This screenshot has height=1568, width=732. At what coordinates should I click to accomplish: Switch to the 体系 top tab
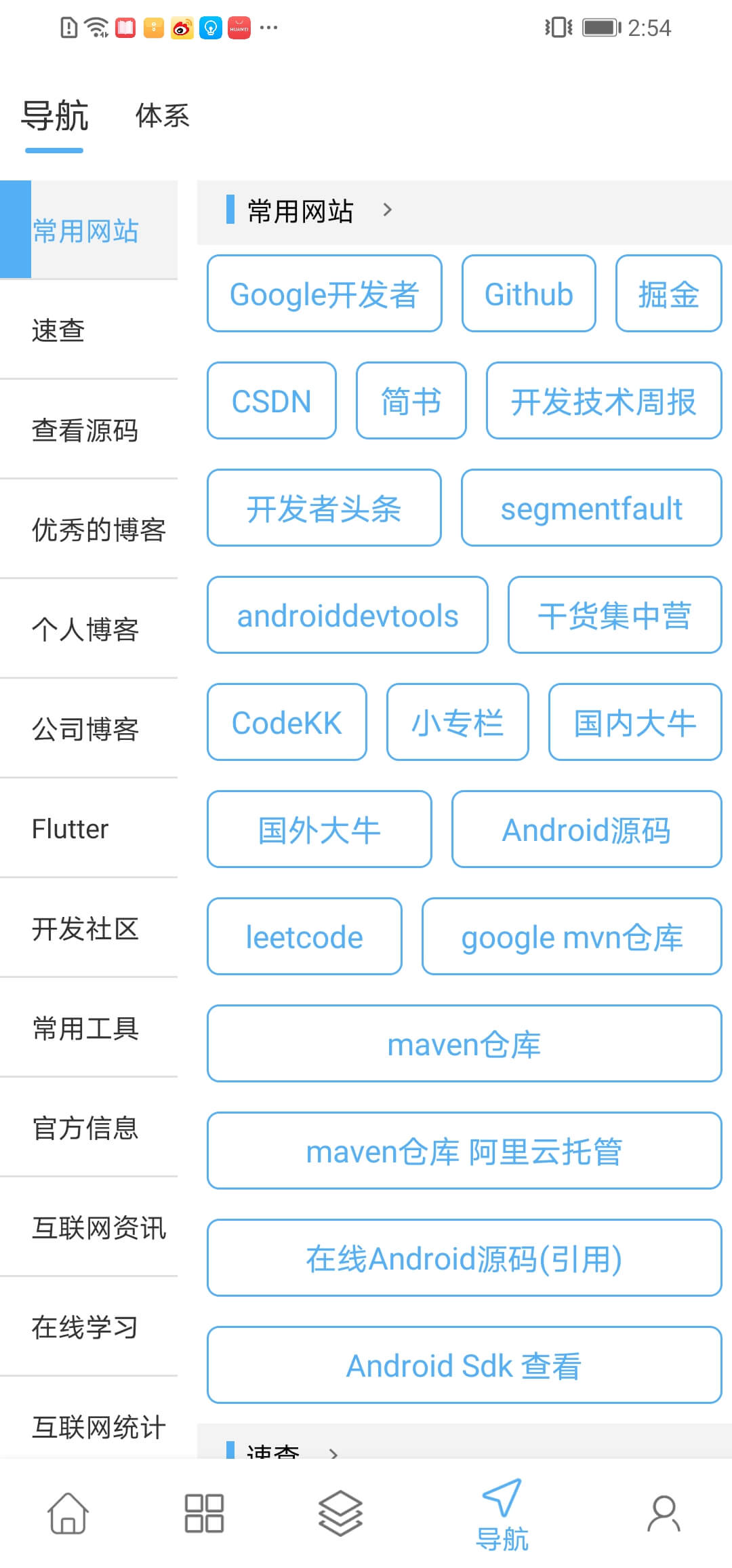pyautogui.click(x=162, y=116)
